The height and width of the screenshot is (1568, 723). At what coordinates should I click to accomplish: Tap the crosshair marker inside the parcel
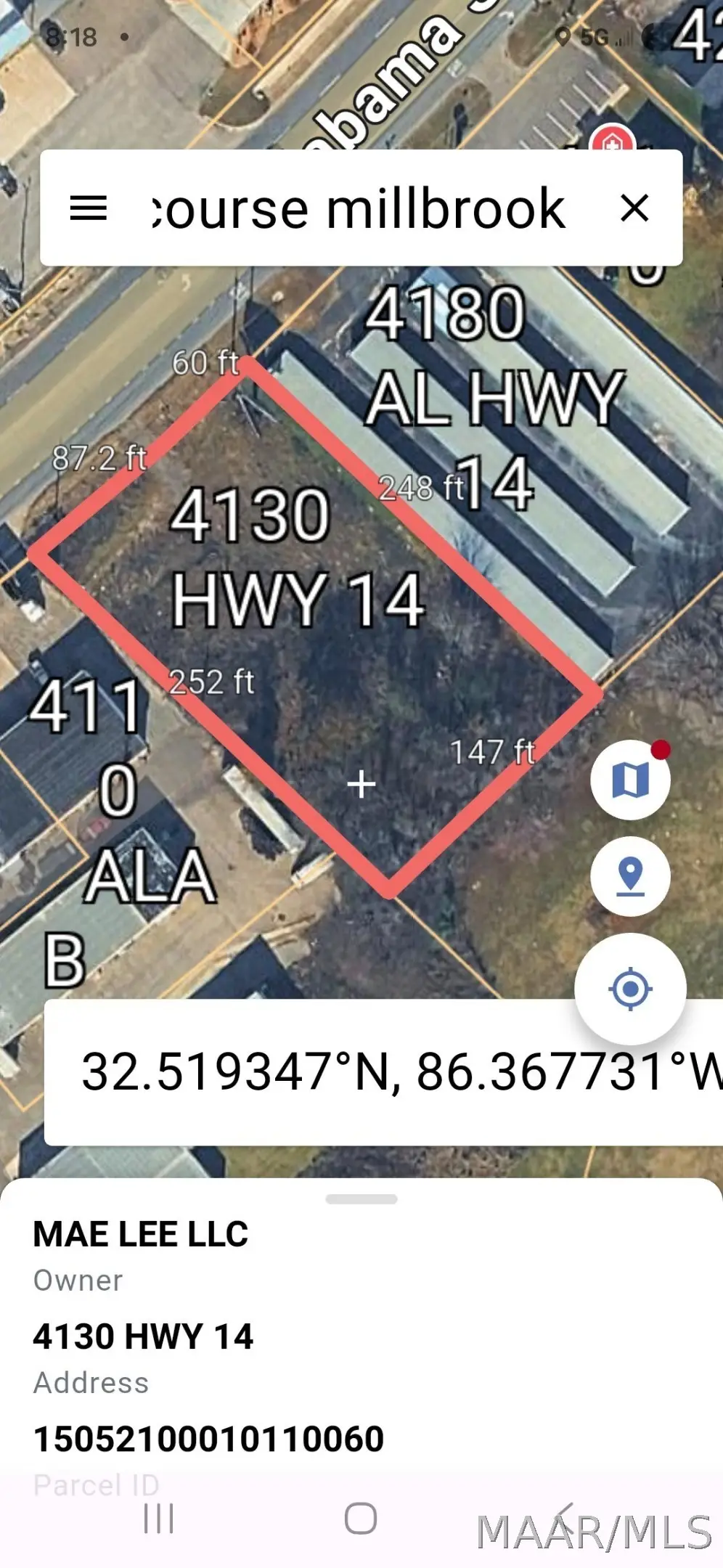(x=361, y=785)
